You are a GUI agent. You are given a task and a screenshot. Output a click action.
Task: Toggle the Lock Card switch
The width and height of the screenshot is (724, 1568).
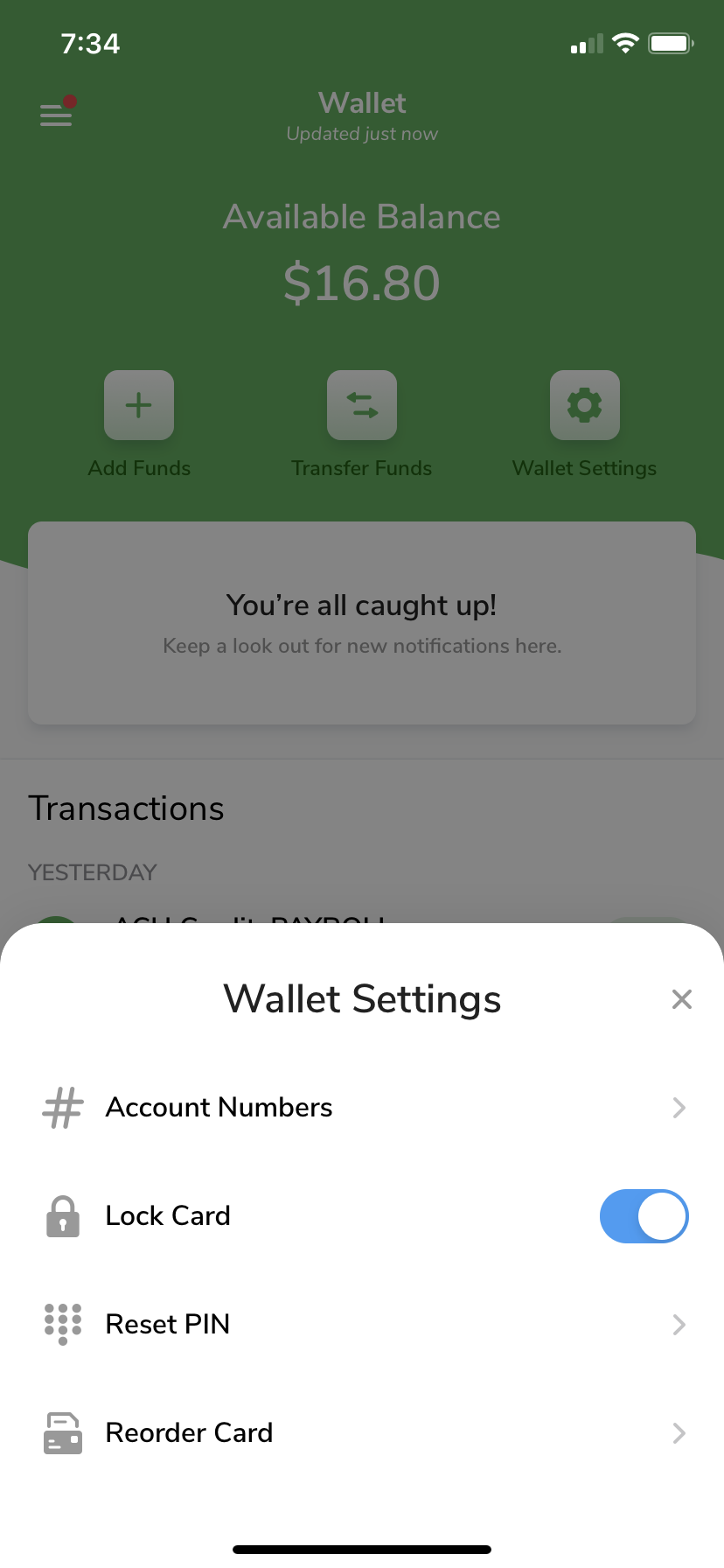pos(644,1216)
